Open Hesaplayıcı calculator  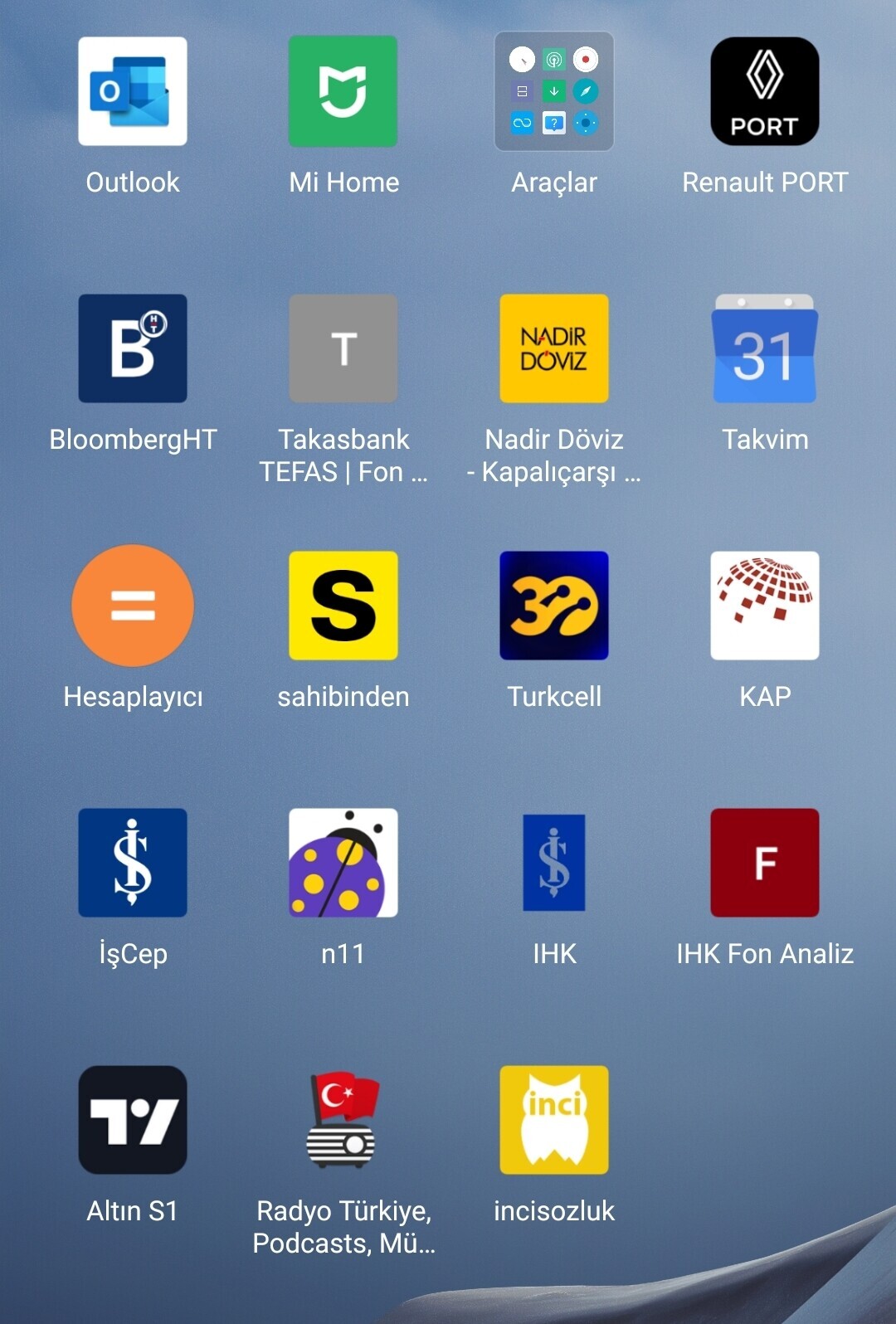[x=133, y=606]
